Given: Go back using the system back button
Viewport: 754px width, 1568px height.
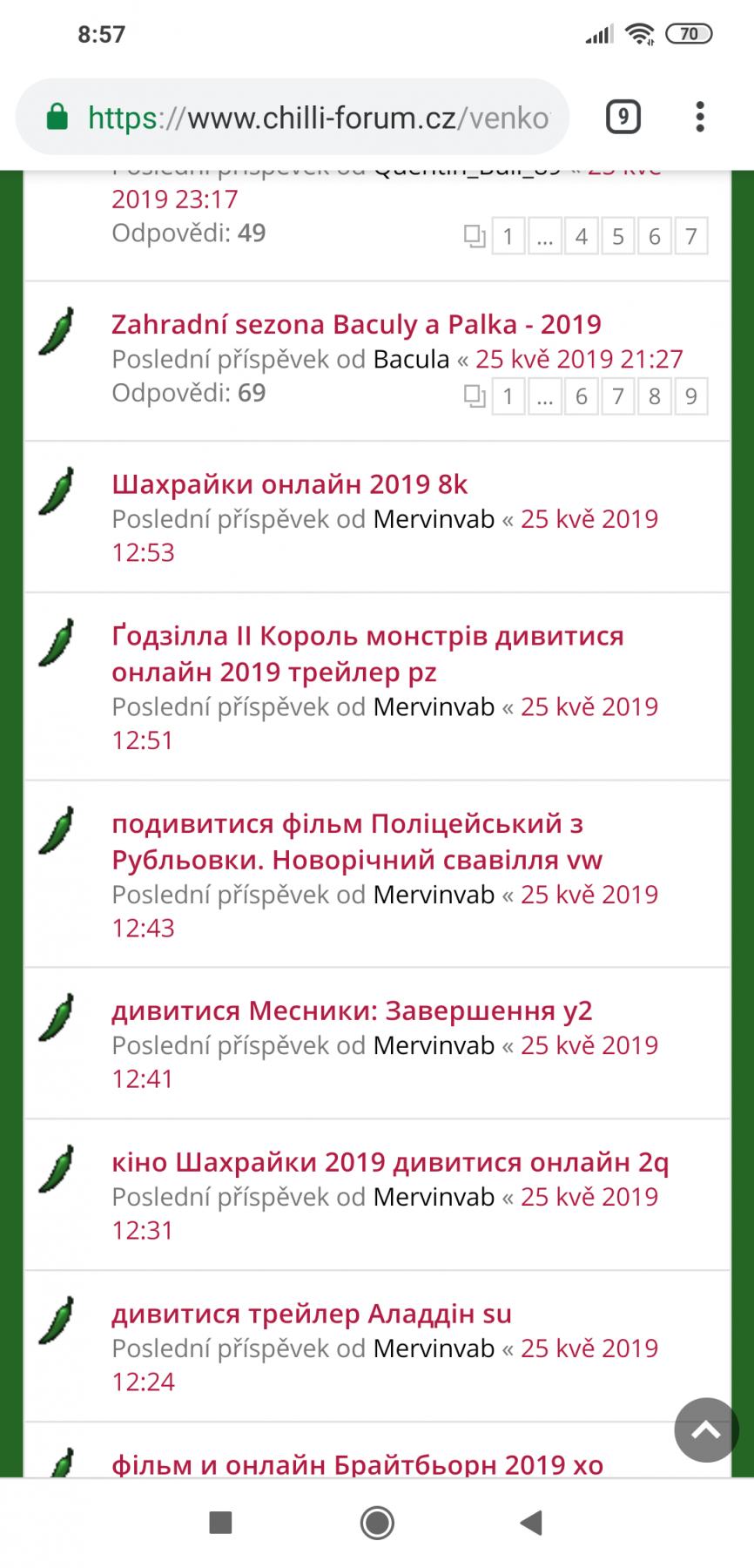Looking at the screenshot, I should click(x=531, y=1523).
